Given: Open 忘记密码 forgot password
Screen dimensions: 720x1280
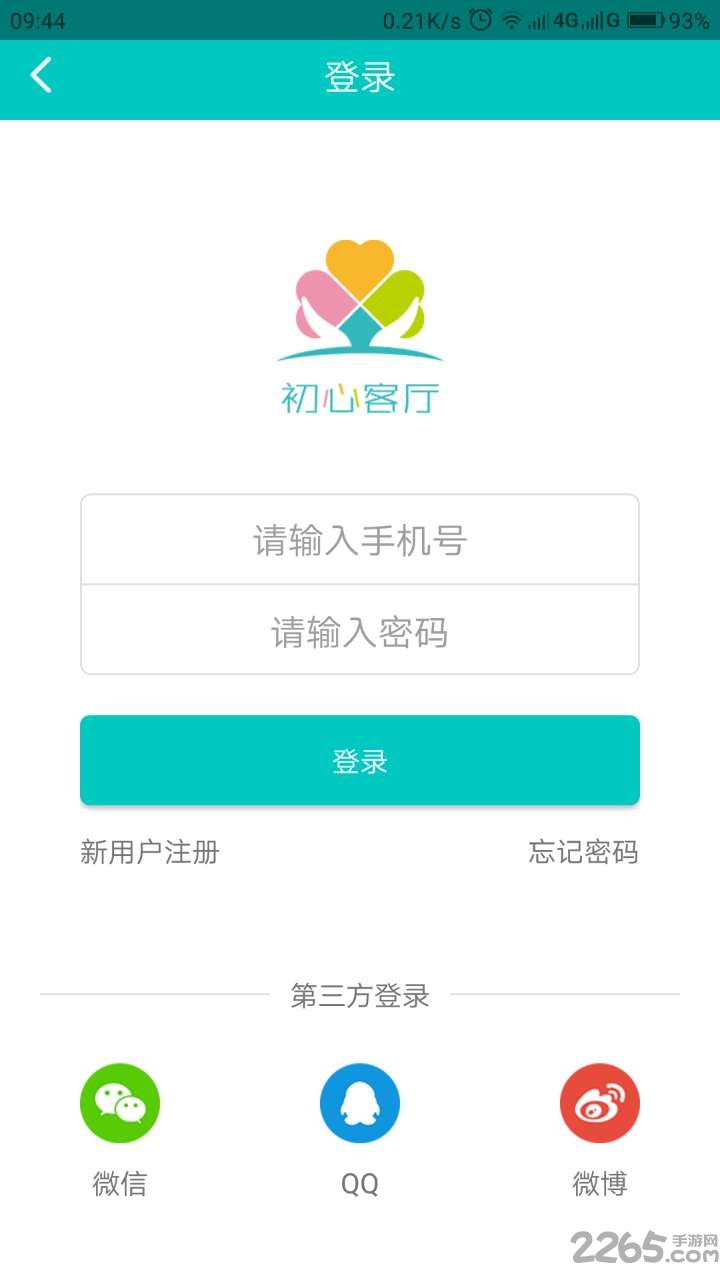Looking at the screenshot, I should click(583, 852).
